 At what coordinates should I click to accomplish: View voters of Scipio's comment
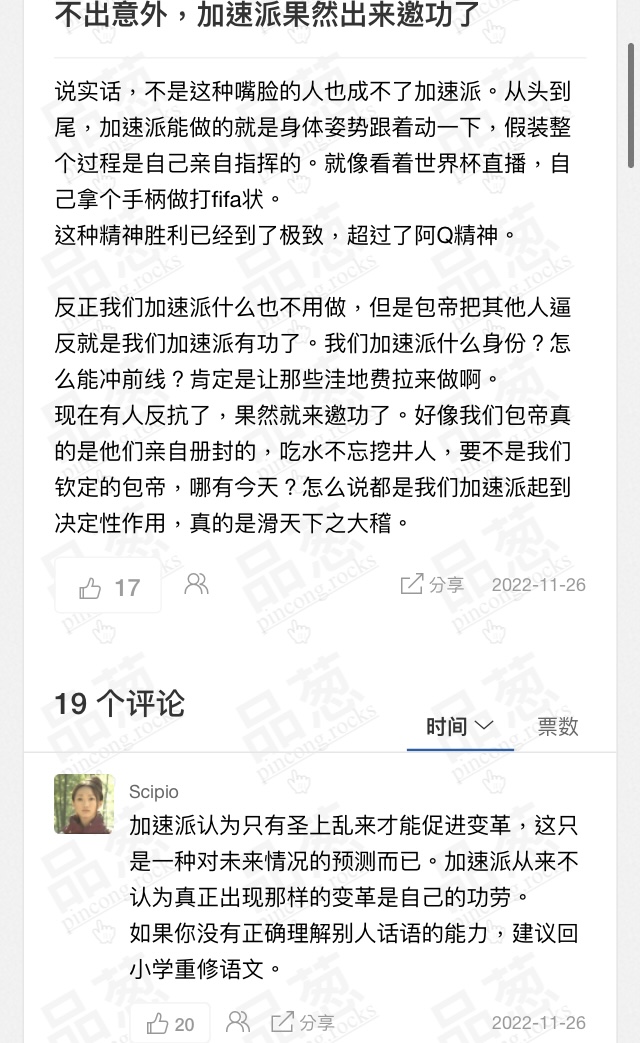point(238,1022)
